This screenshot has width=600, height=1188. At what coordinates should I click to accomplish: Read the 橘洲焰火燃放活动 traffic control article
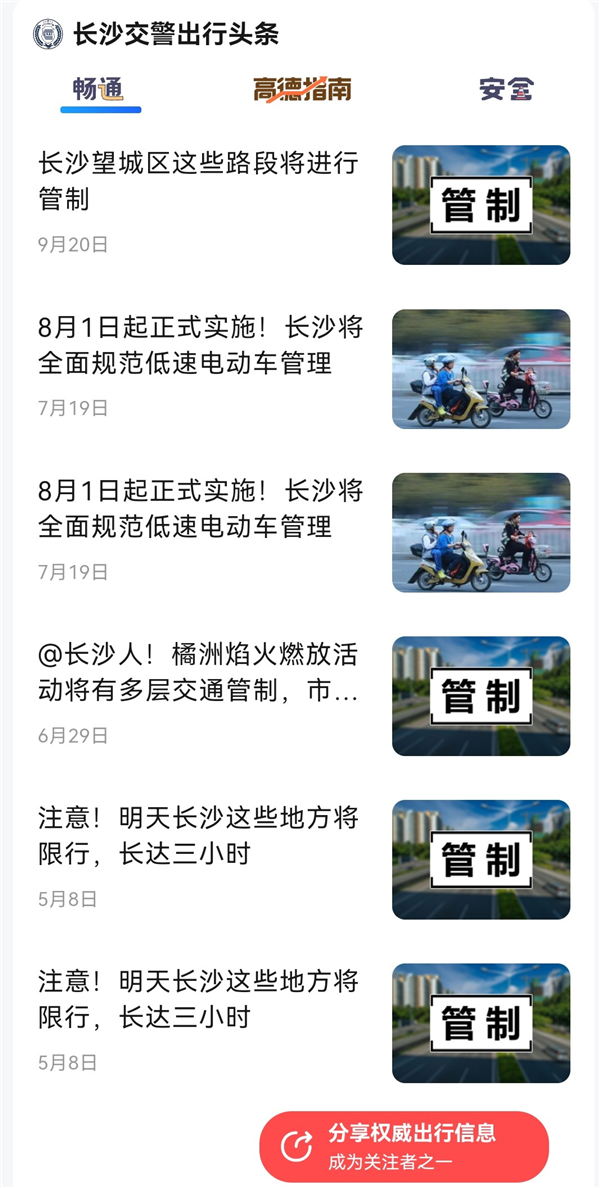point(198,673)
